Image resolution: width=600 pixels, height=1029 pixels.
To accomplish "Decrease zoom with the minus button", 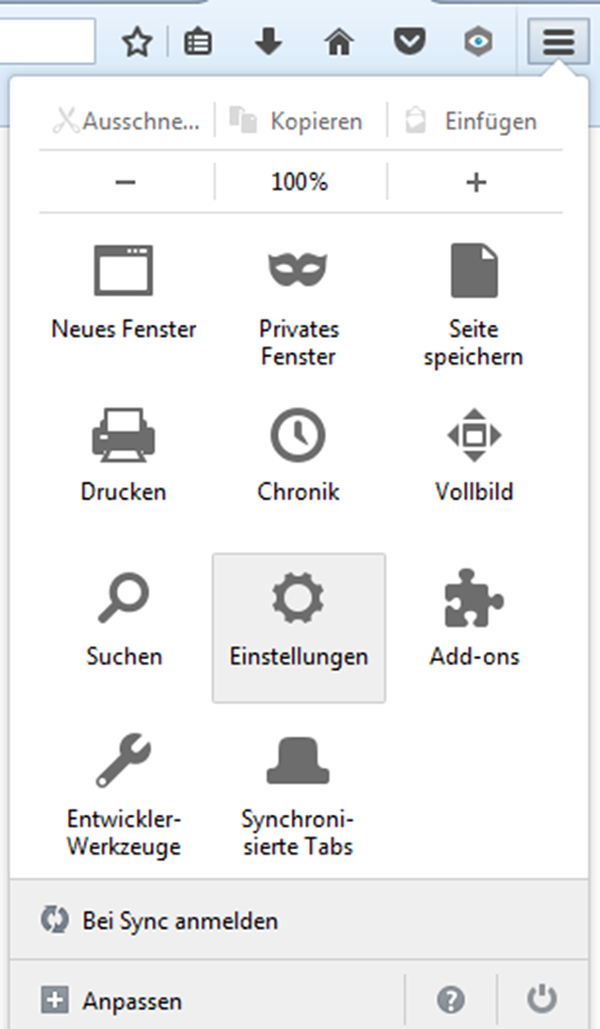I will coord(126,182).
